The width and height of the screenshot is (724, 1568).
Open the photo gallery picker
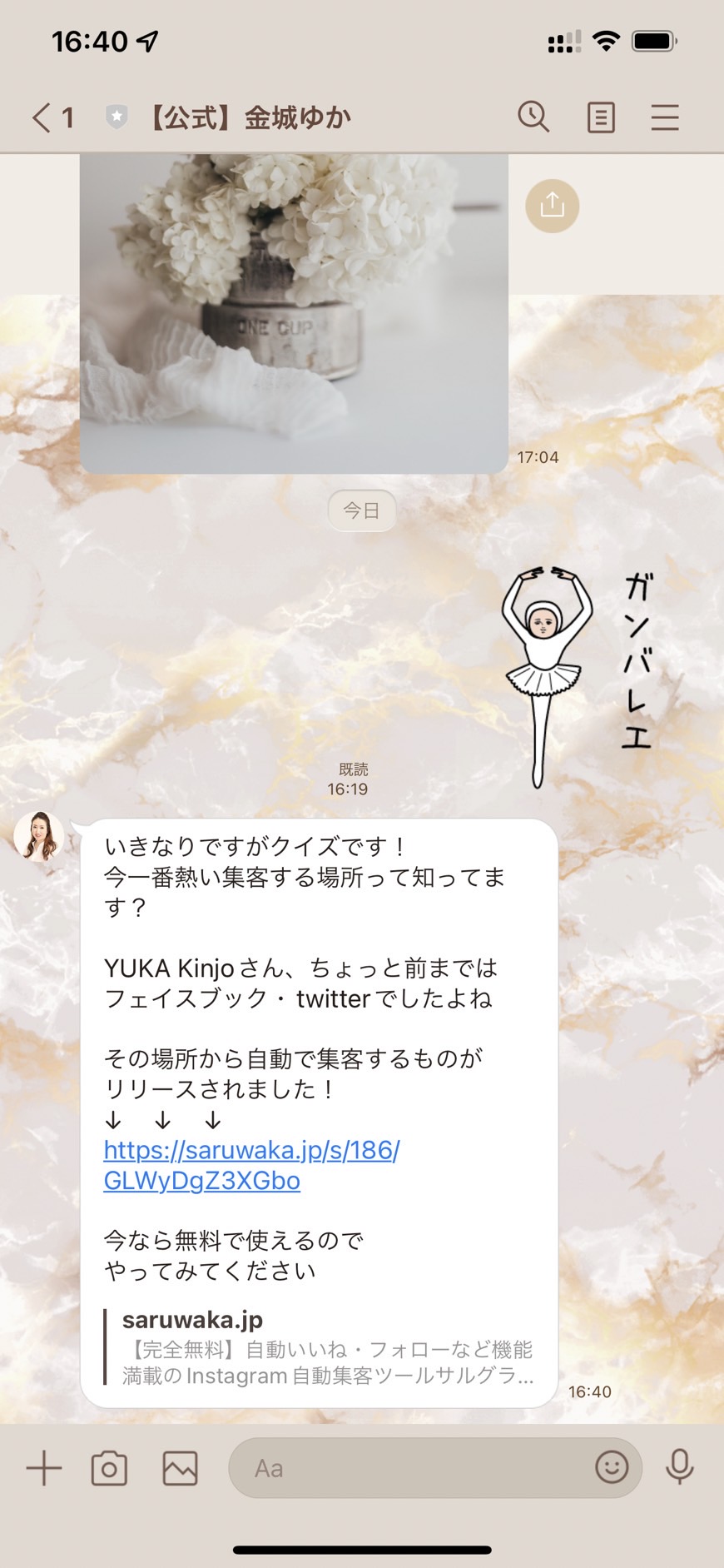pyautogui.click(x=180, y=1468)
